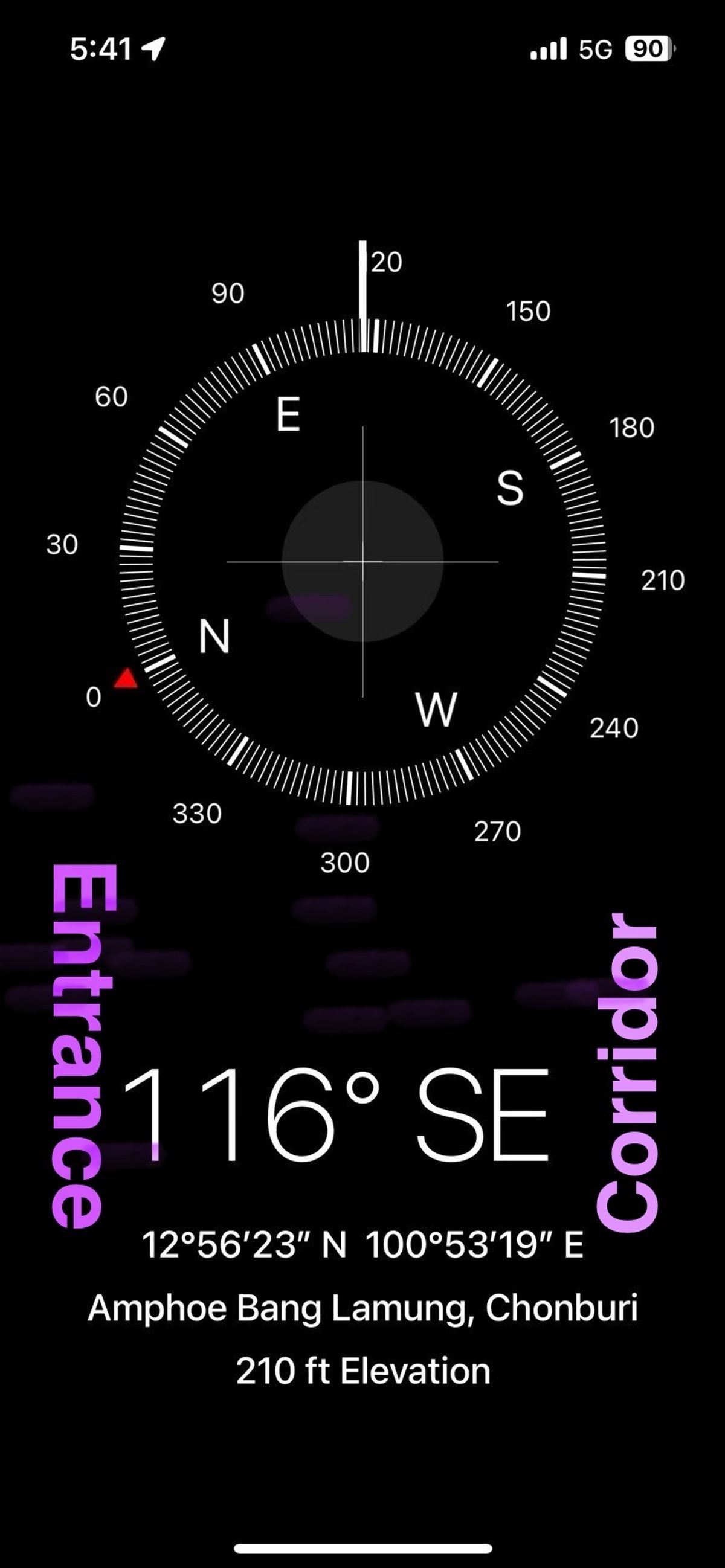Tap the compass dial to lock the bearing
The image size is (725, 1568).
363,561
